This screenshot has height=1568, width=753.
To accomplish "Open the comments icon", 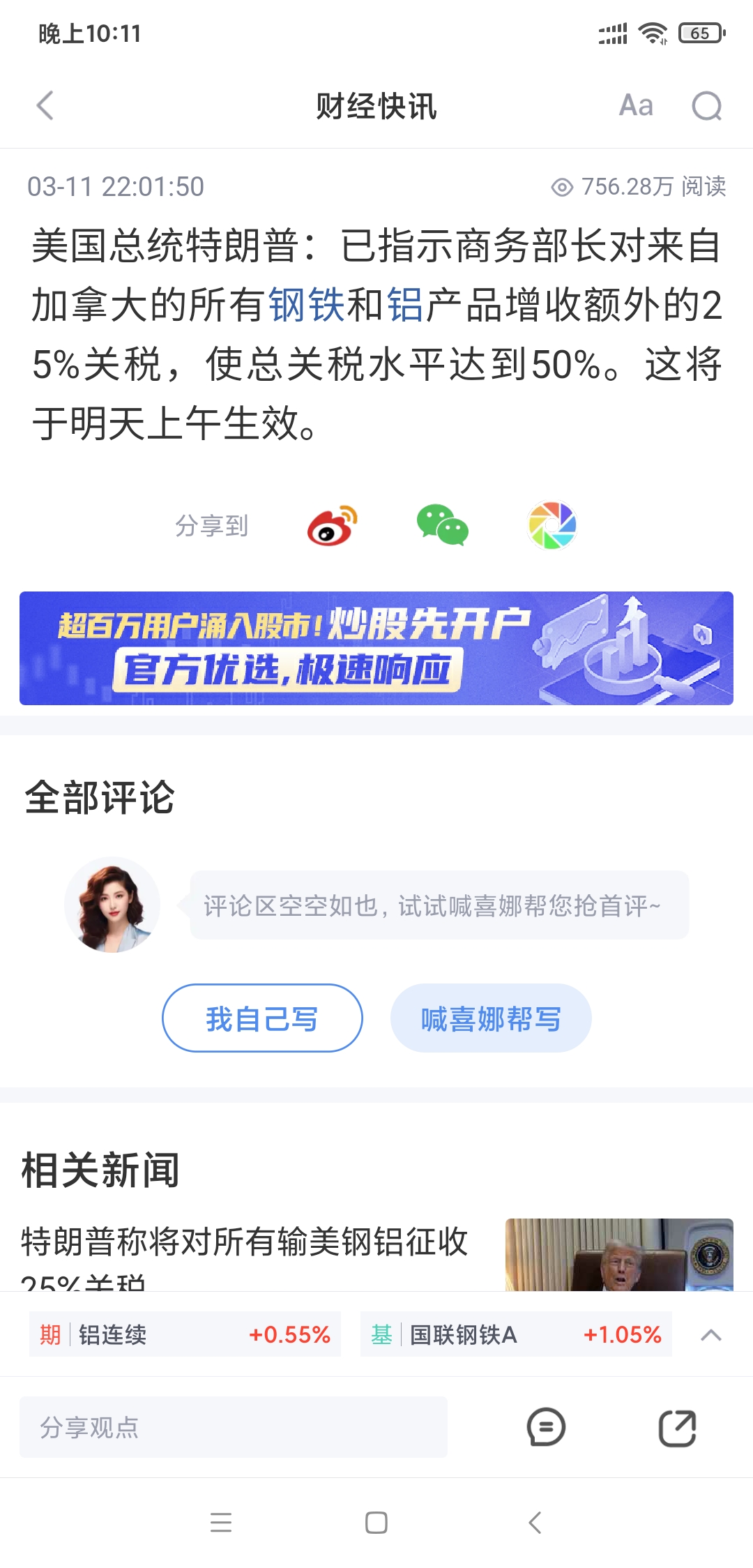I will tap(546, 1427).
